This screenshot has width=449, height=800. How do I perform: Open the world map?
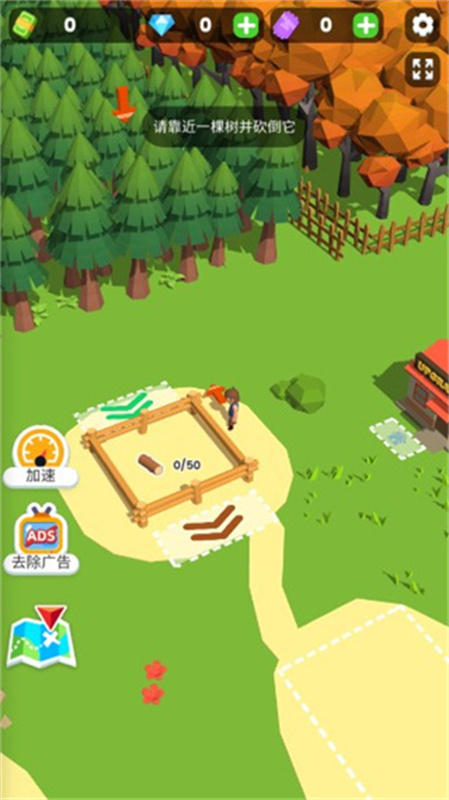point(42,637)
